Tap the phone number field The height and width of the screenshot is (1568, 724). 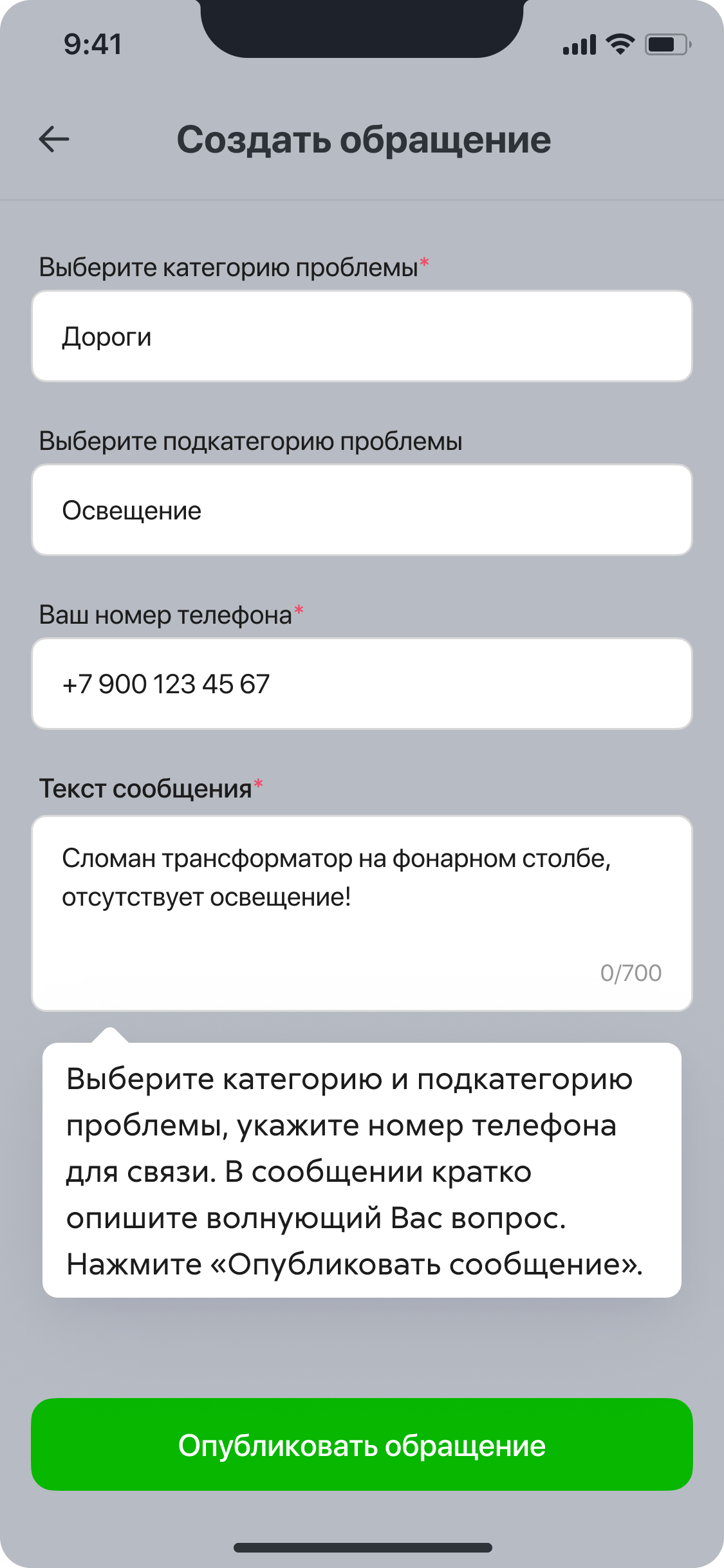coord(362,684)
